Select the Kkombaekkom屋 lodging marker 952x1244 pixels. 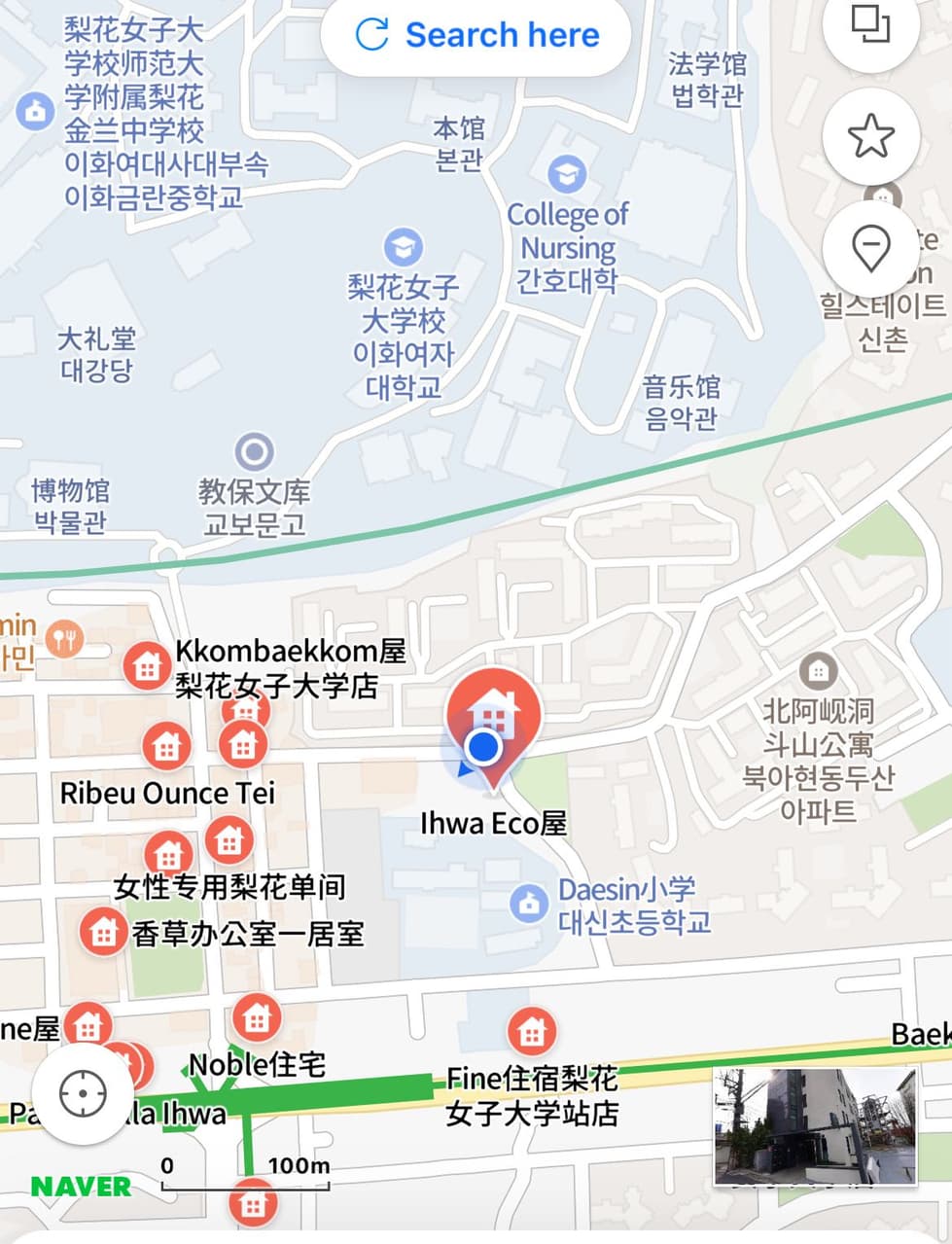pyautogui.click(x=147, y=666)
